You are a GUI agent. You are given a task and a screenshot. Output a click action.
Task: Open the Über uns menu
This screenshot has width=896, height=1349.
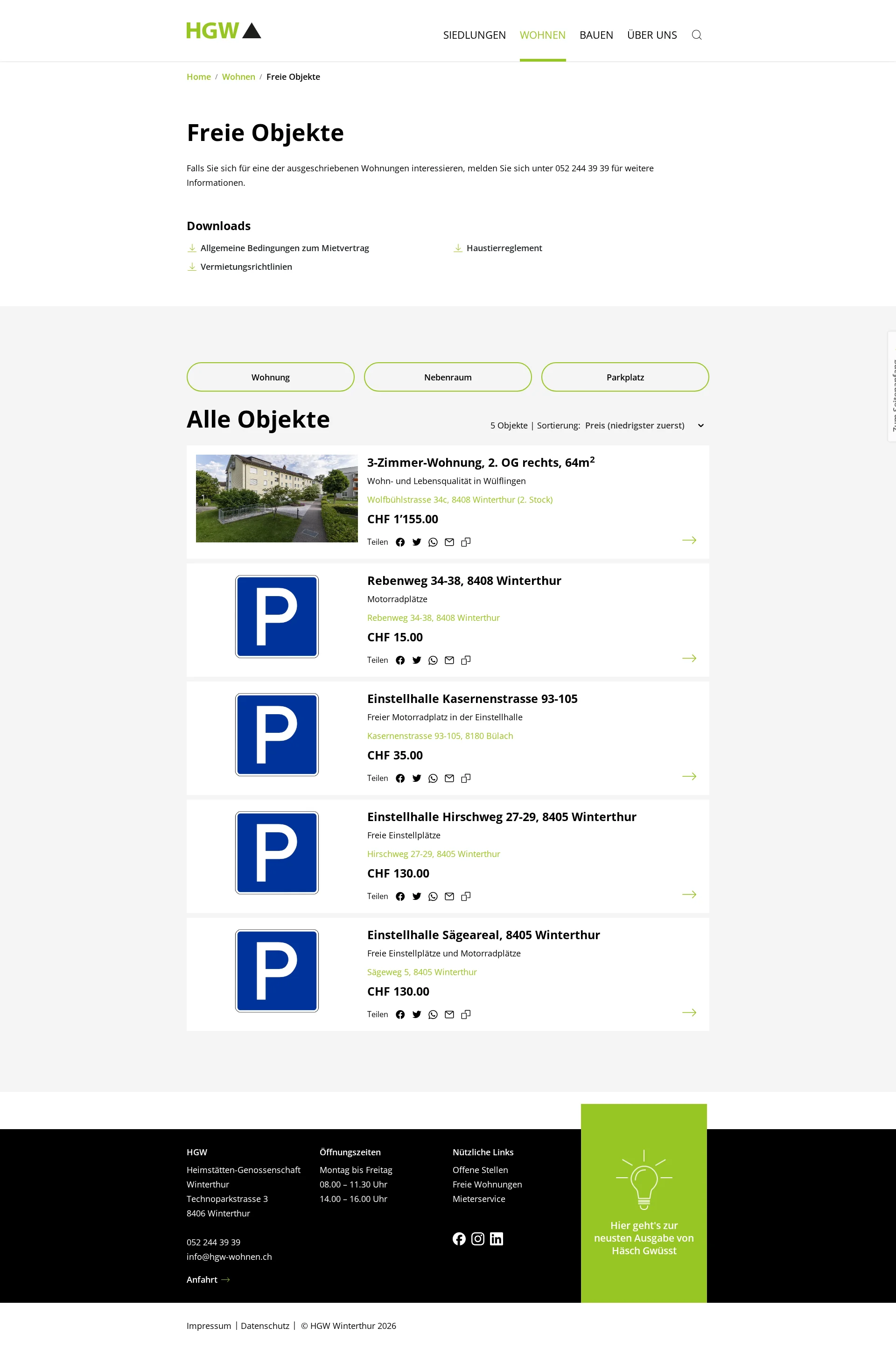[651, 35]
